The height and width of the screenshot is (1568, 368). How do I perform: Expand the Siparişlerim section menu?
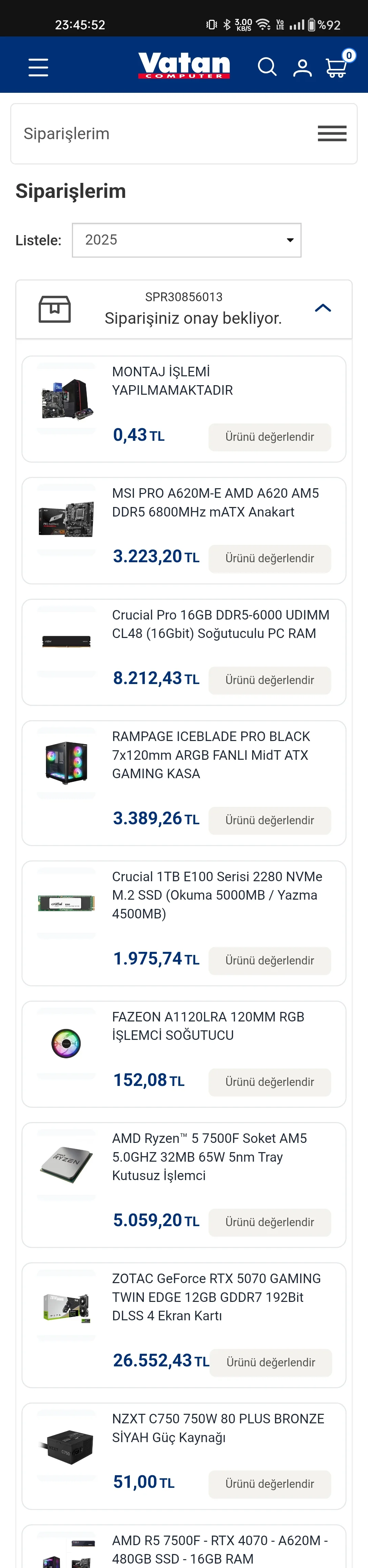332,133
